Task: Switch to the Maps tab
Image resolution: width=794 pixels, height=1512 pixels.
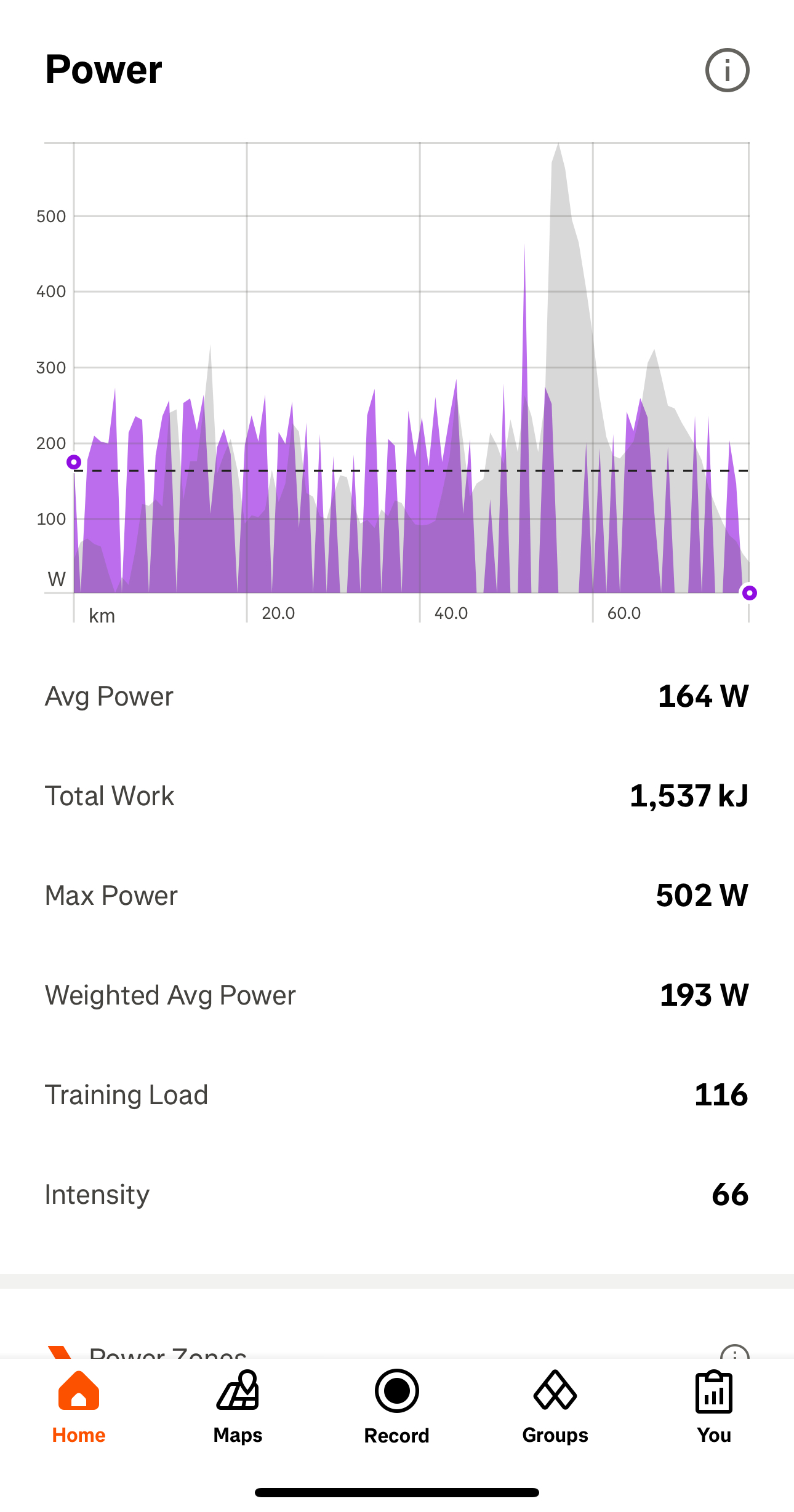Action: (x=238, y=1406)
